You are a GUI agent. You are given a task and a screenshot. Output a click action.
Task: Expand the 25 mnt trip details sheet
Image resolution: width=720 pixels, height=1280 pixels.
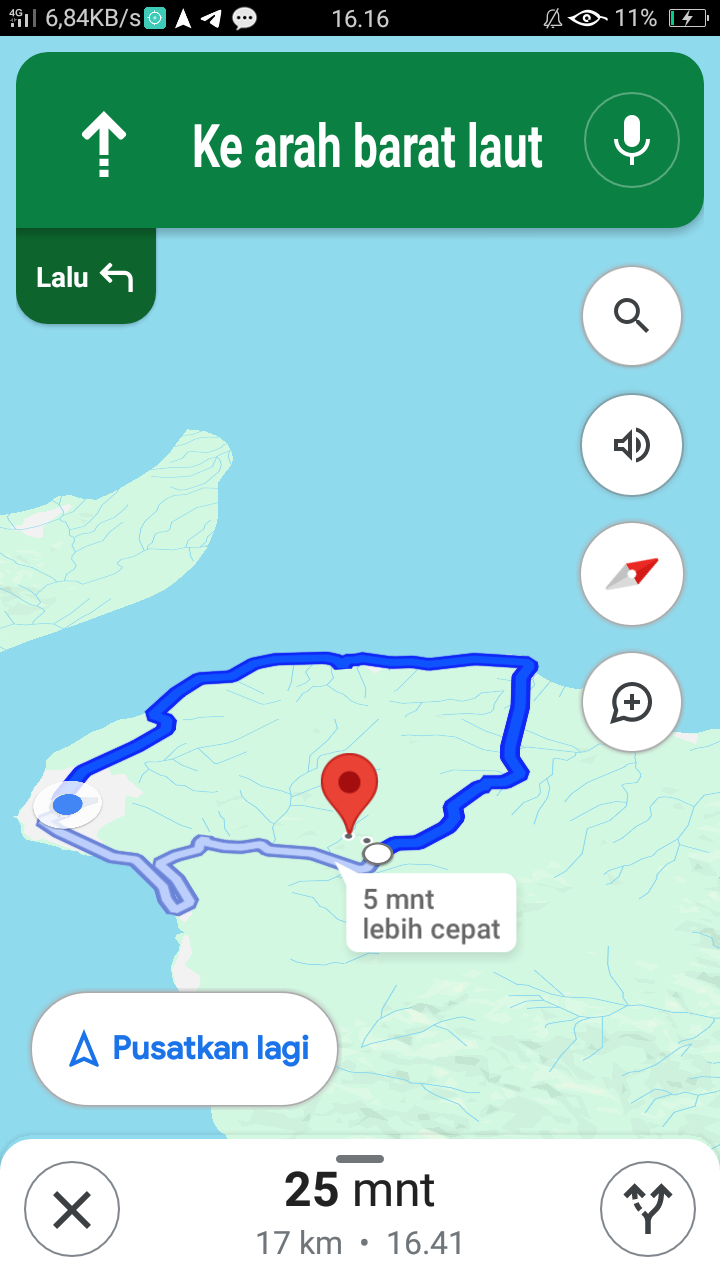[360, 1210]
